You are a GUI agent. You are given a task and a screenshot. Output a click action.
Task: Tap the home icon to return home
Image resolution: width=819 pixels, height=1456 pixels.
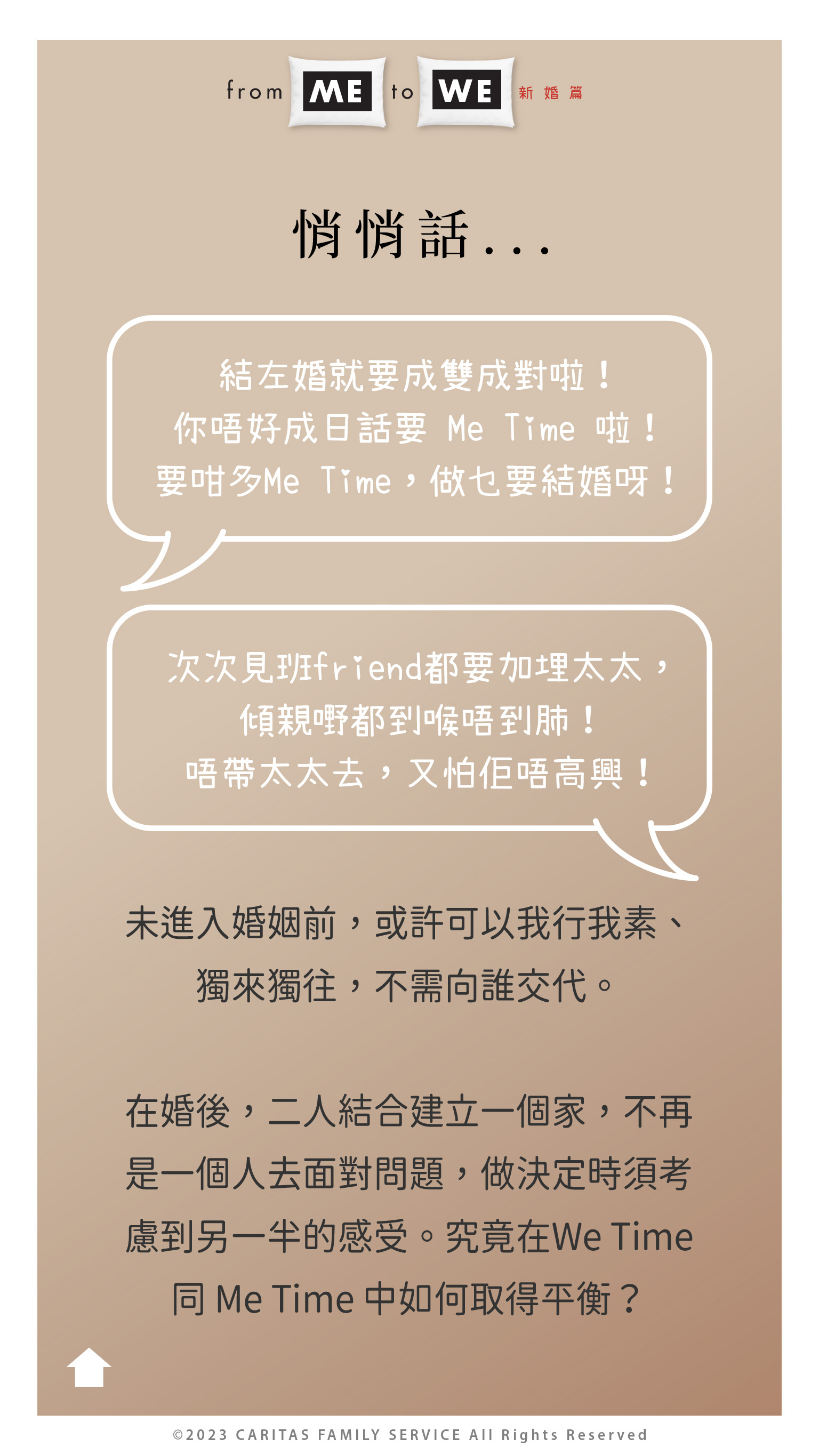point(89,1367)
